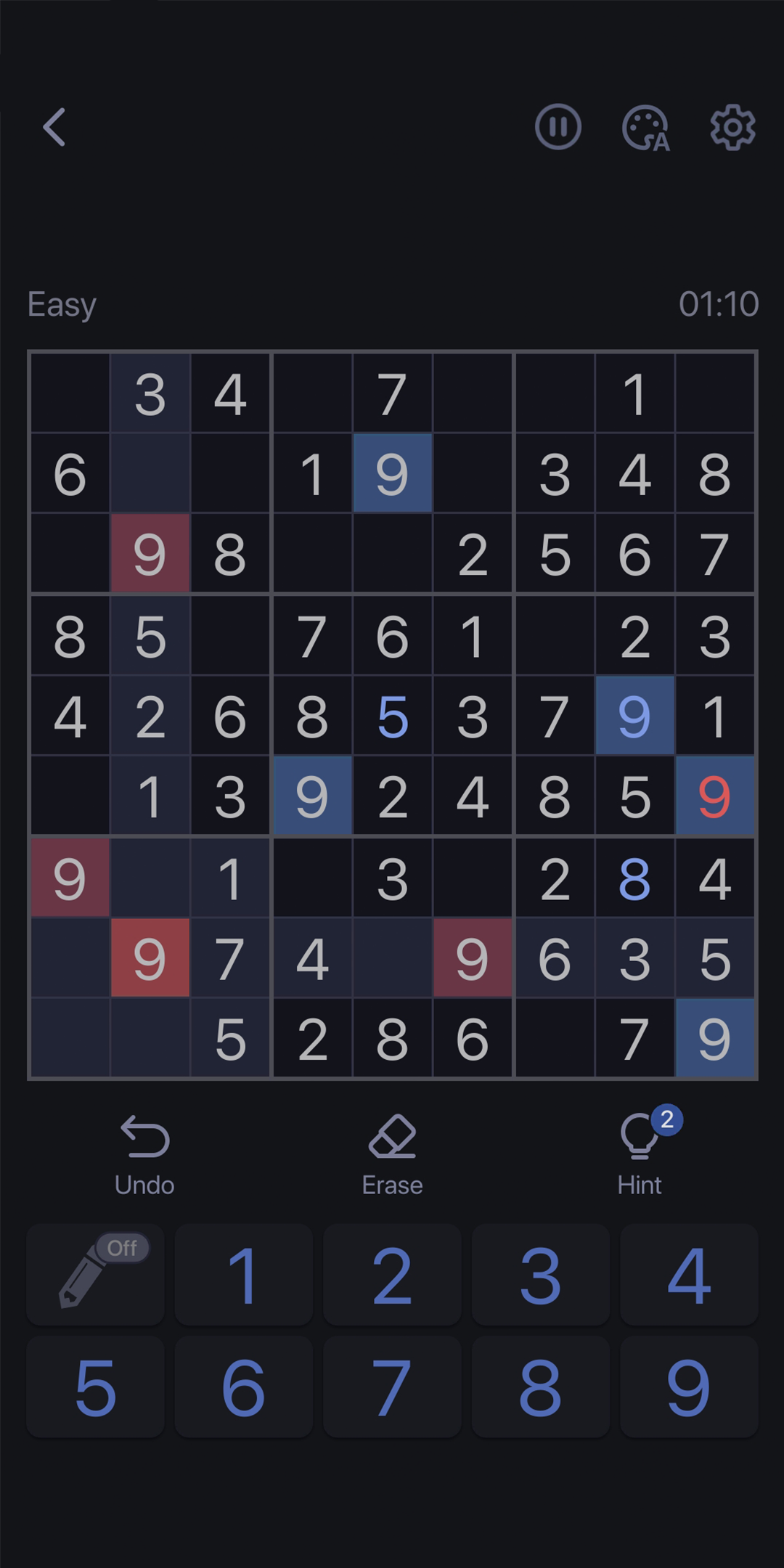The width and height of the screenshot is (784, 1568).
Task: Enter number 9 from the number pad
Action: 689,1387
